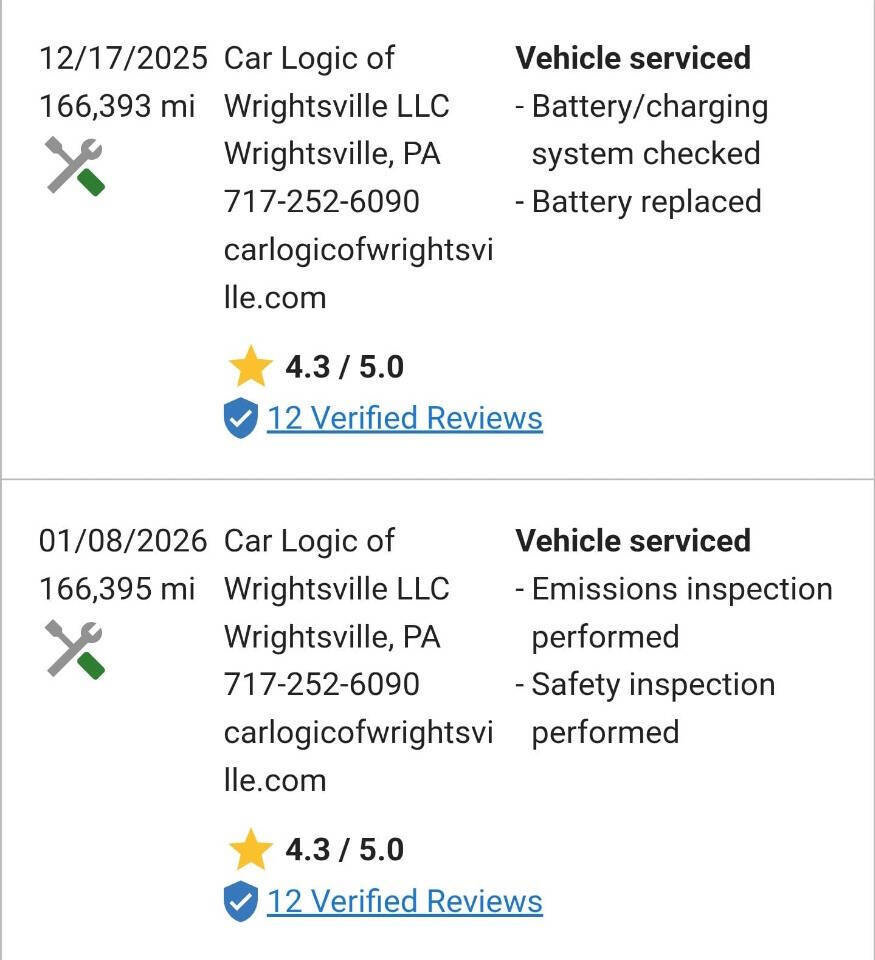Select the yellow star rating icon in bottom record
Viewport: 875px width, 960px height.
pyautogui.click(x=251, y=849)
